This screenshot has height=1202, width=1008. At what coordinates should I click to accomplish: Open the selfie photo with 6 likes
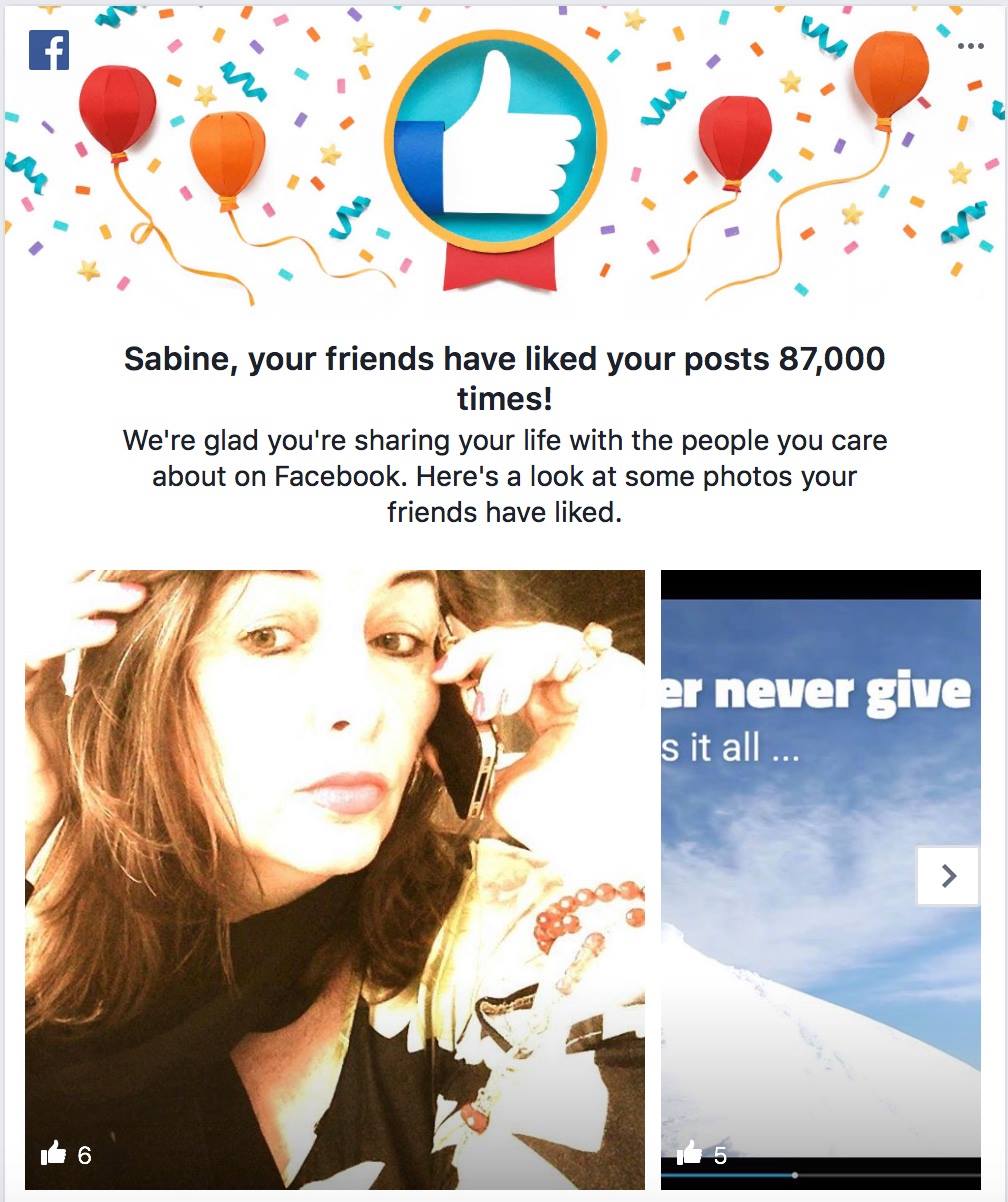coord(335,860)
